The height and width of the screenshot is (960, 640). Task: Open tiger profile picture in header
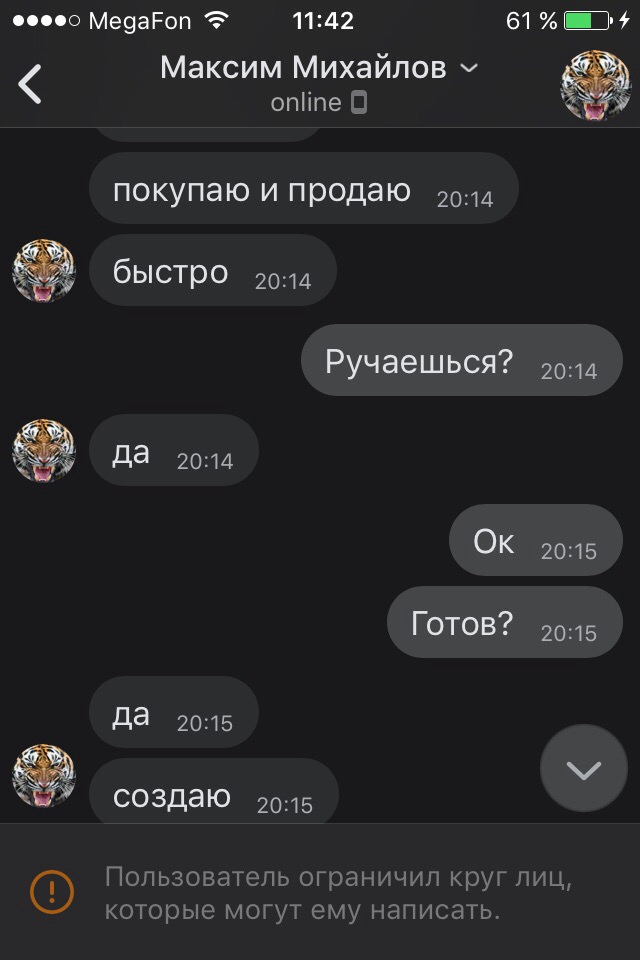pyautogui.click(x=595, y=85)
